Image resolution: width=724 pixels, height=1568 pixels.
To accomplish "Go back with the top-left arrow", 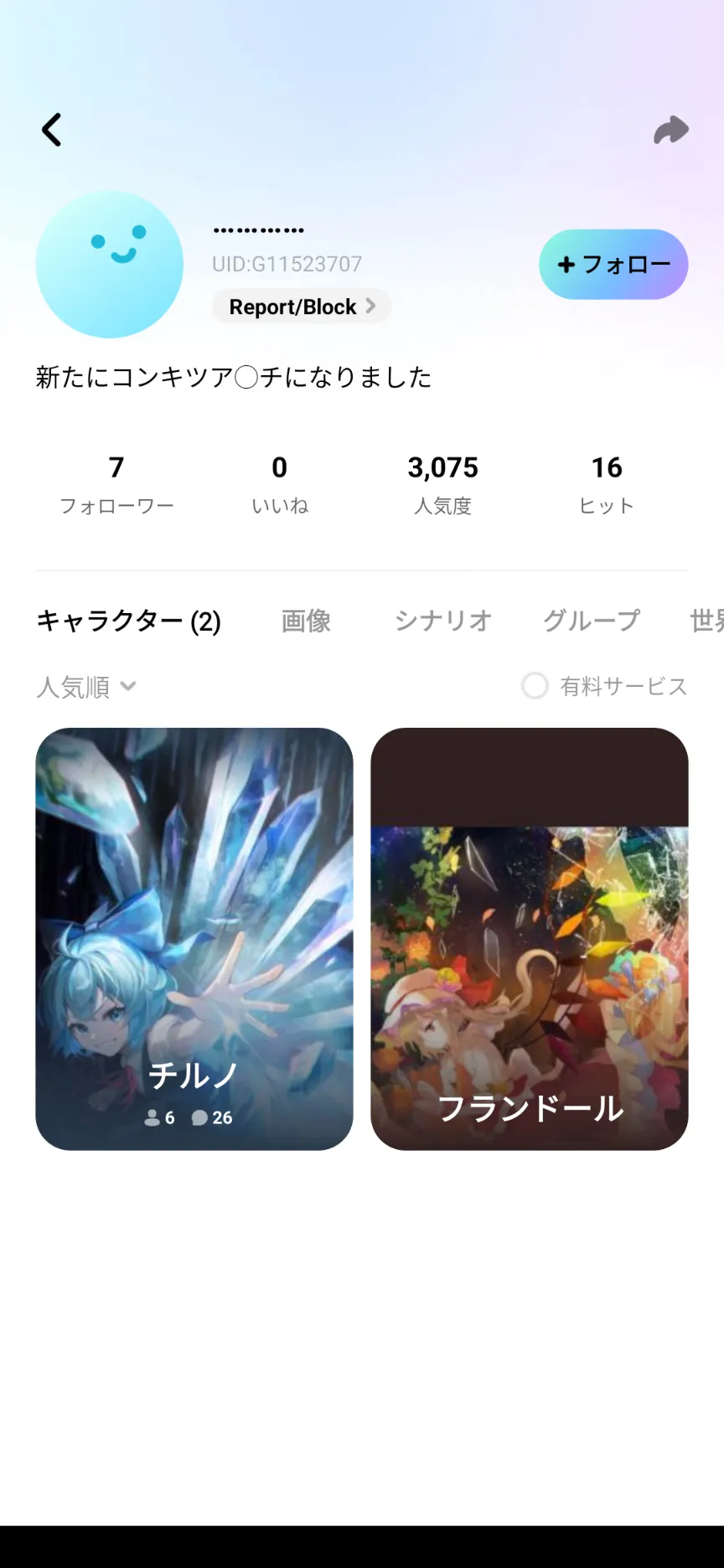I will [x=52, y=130].
